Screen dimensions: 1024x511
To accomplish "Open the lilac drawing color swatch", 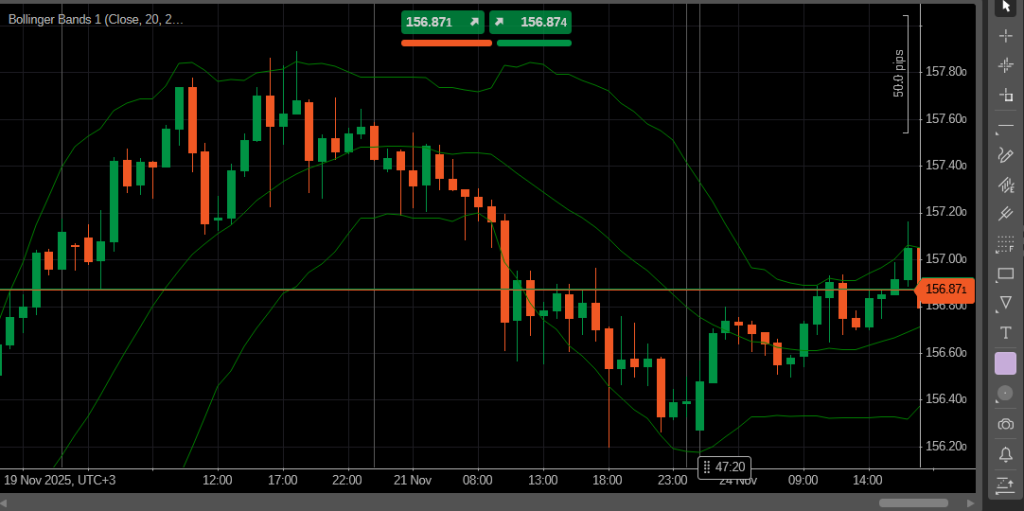I will click(1006, 363).
